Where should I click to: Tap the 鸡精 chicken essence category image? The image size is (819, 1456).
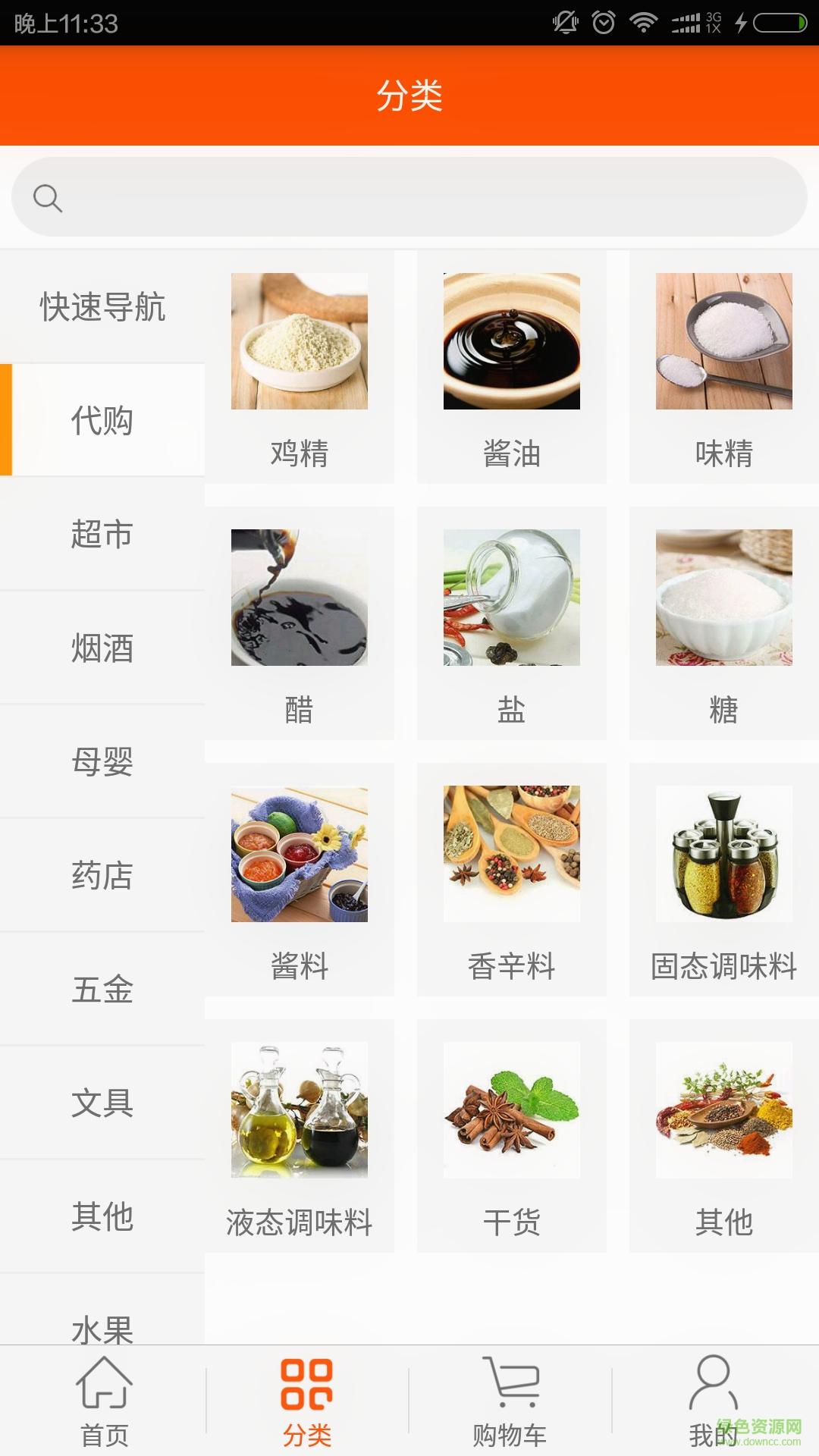tap(299, 340)
